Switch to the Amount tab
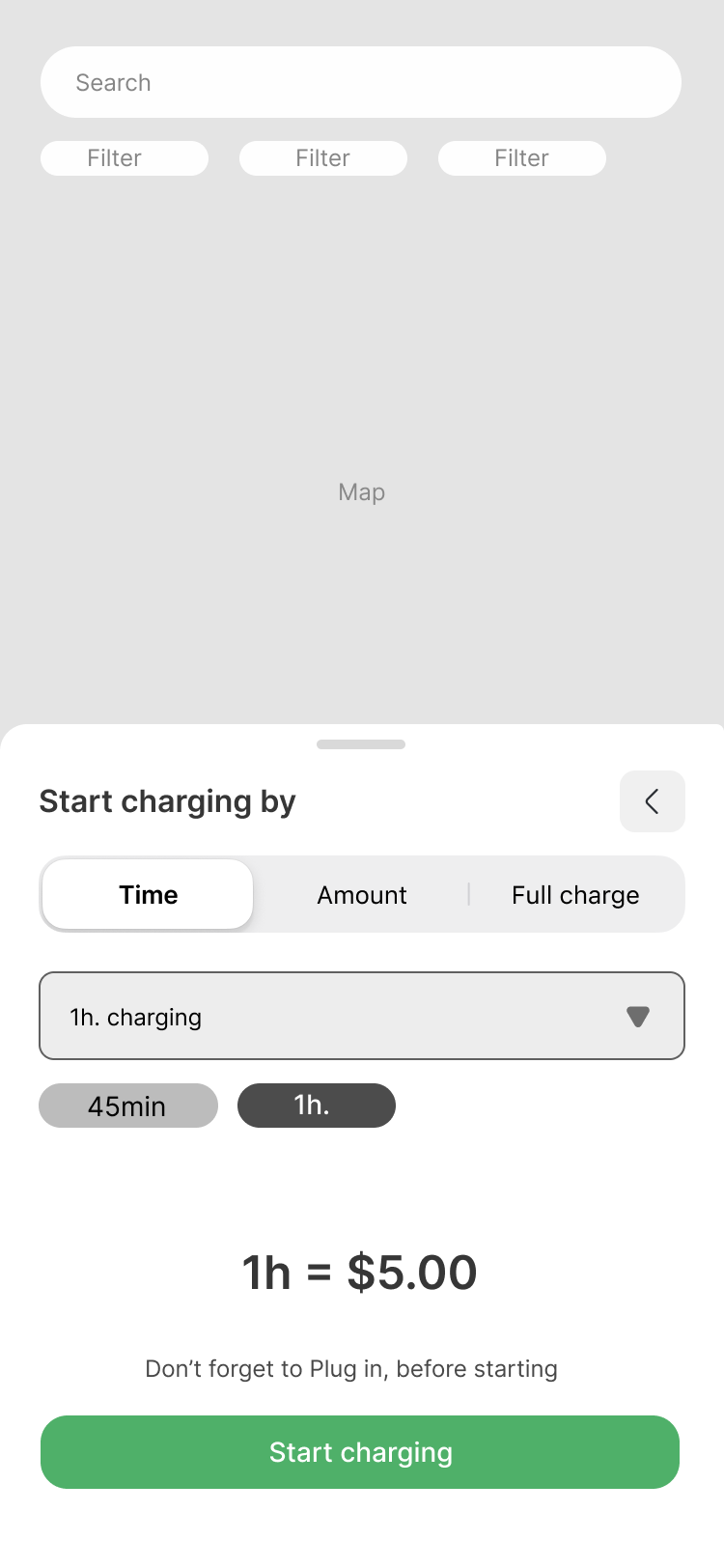This screenshot has width=724, height=1568. tap(362, 895)
